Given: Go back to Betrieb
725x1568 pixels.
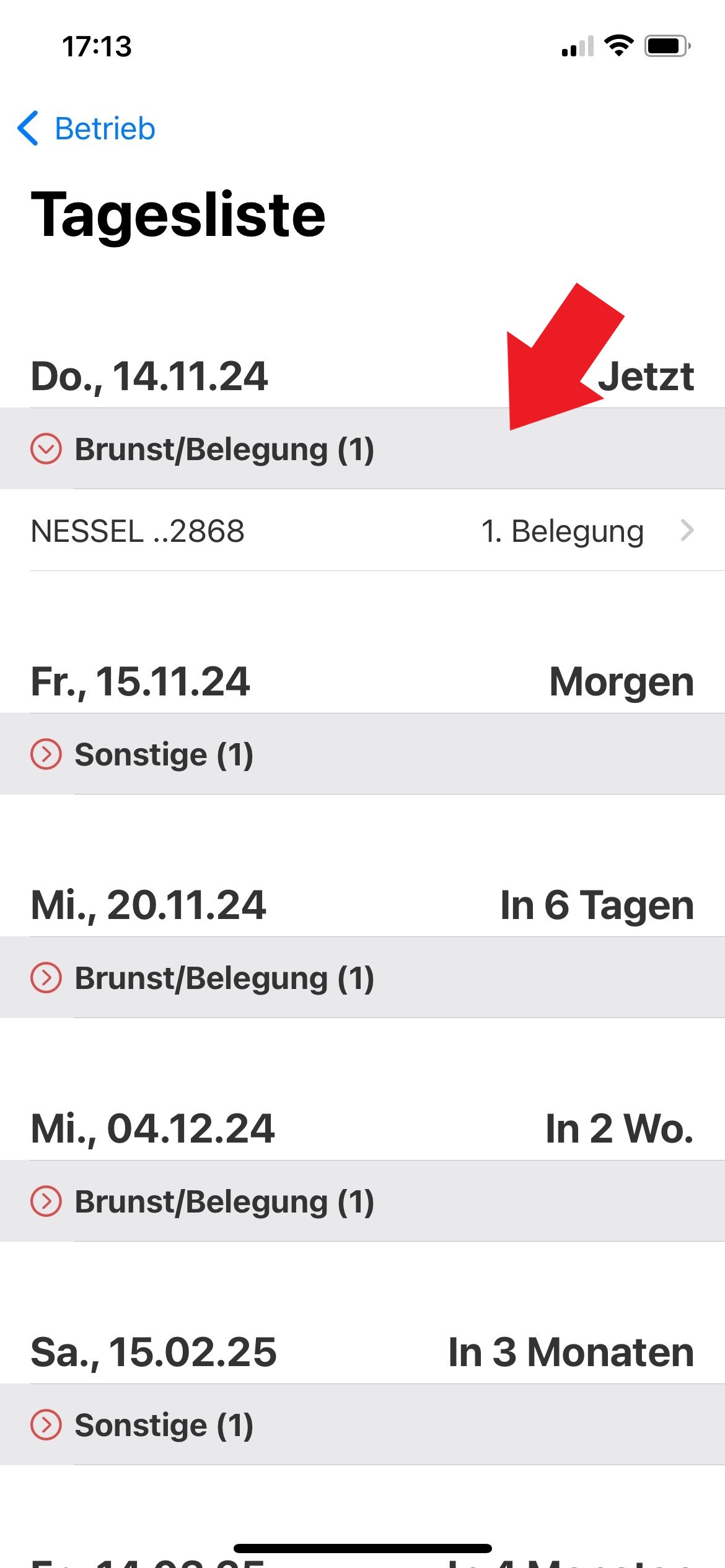Looking at the screenshot, I should pyautogui.click(x=87, y=129).
